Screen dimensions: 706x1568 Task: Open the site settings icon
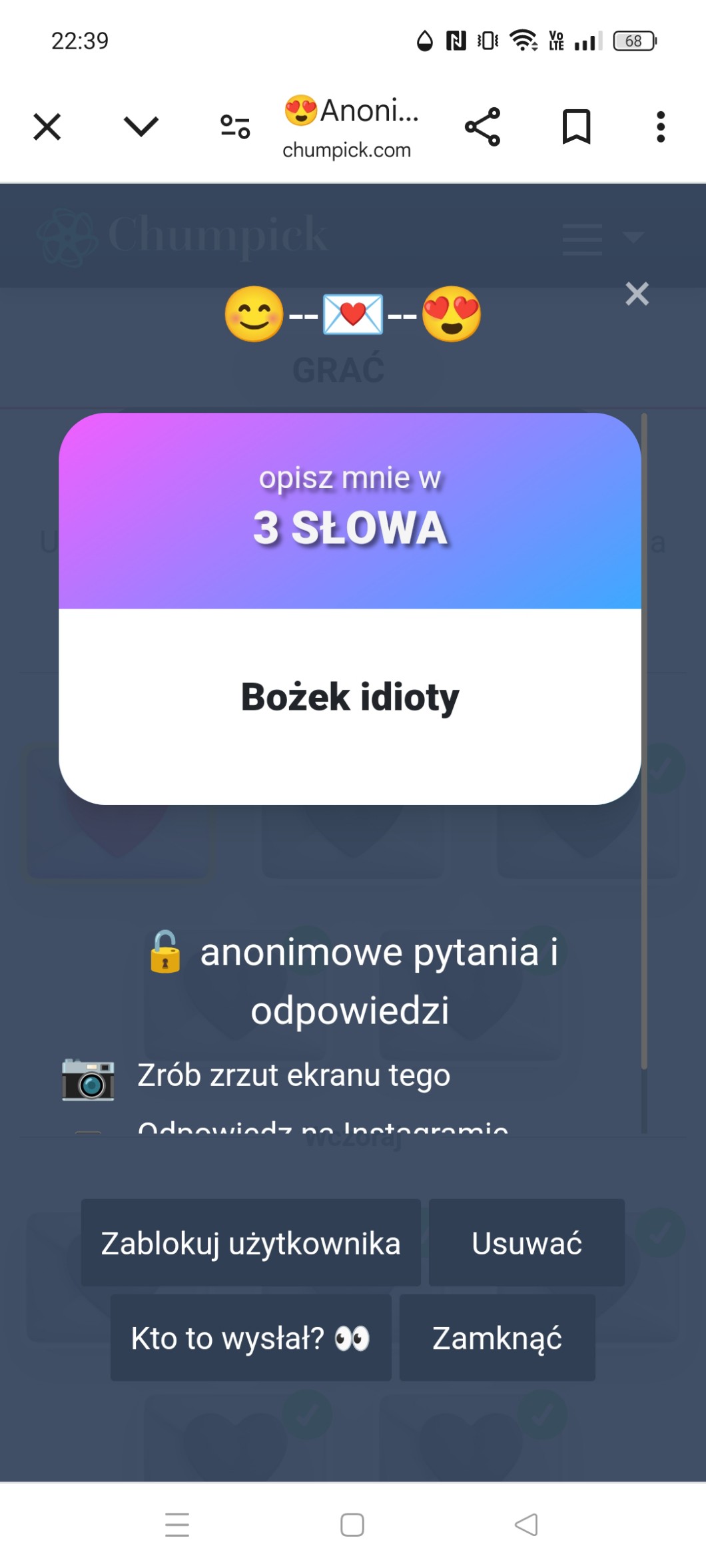(x=235, y=127)
